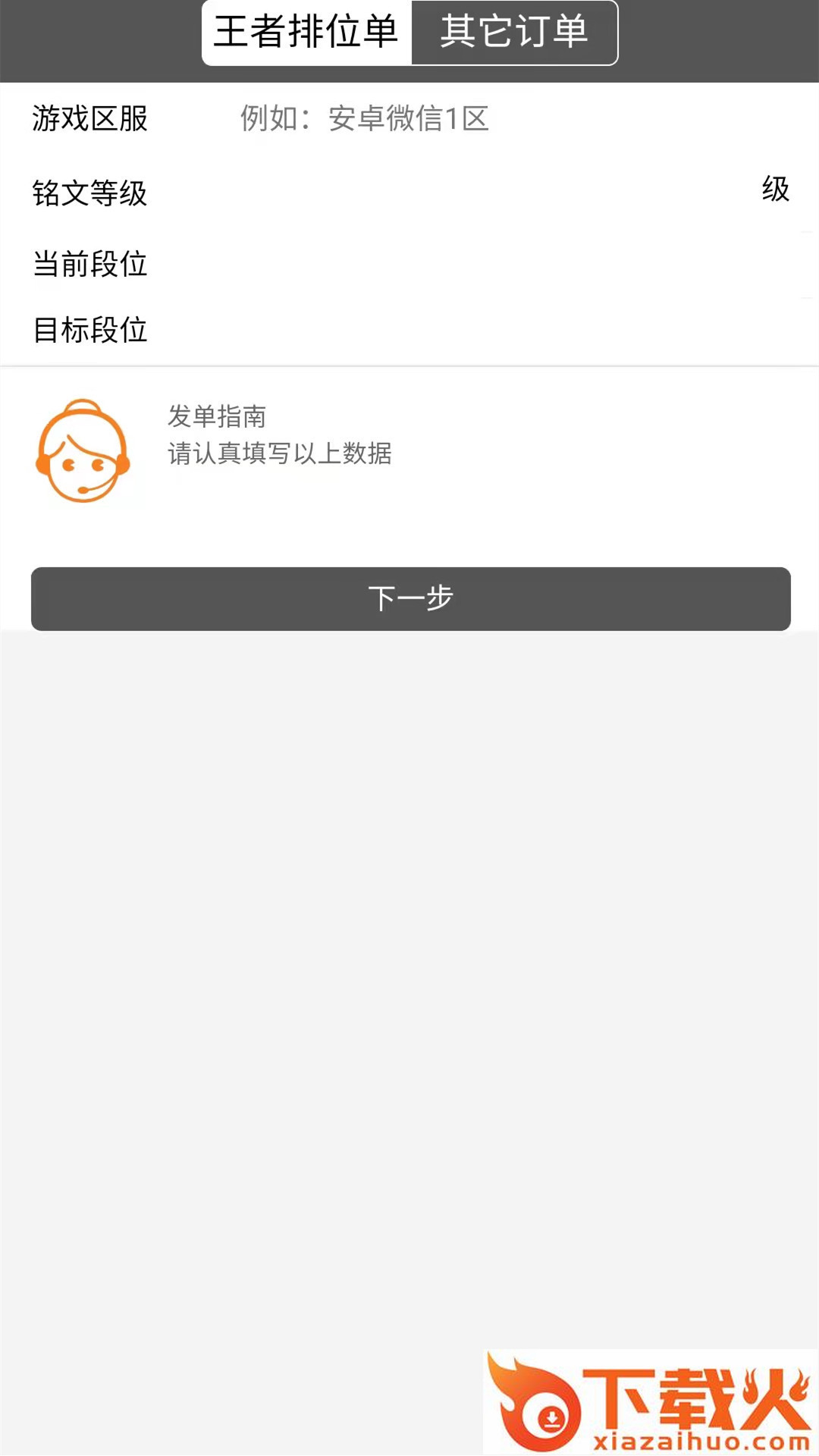Tap the 发单指南 heading text

[220, 416]
